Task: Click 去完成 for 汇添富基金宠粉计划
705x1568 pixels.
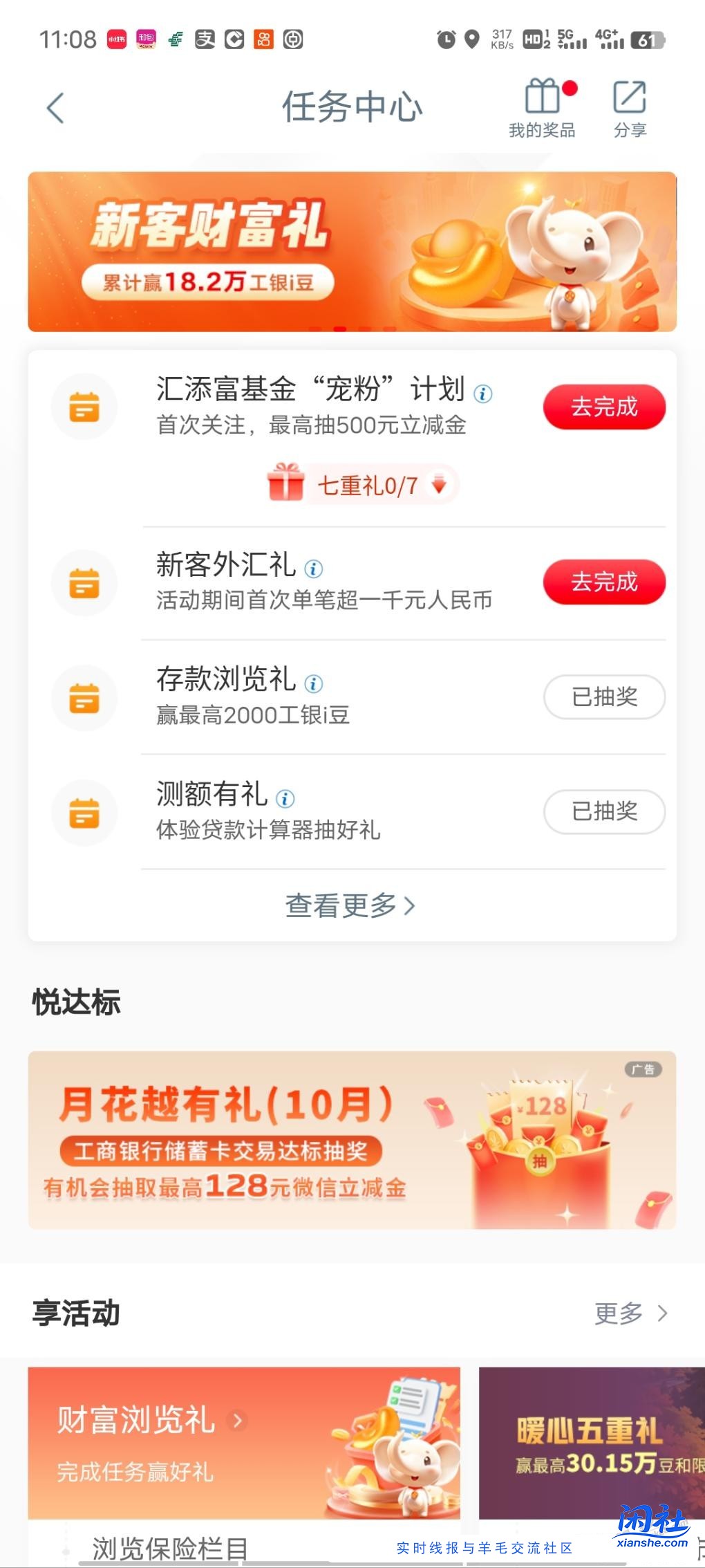Action: point(603,407)
